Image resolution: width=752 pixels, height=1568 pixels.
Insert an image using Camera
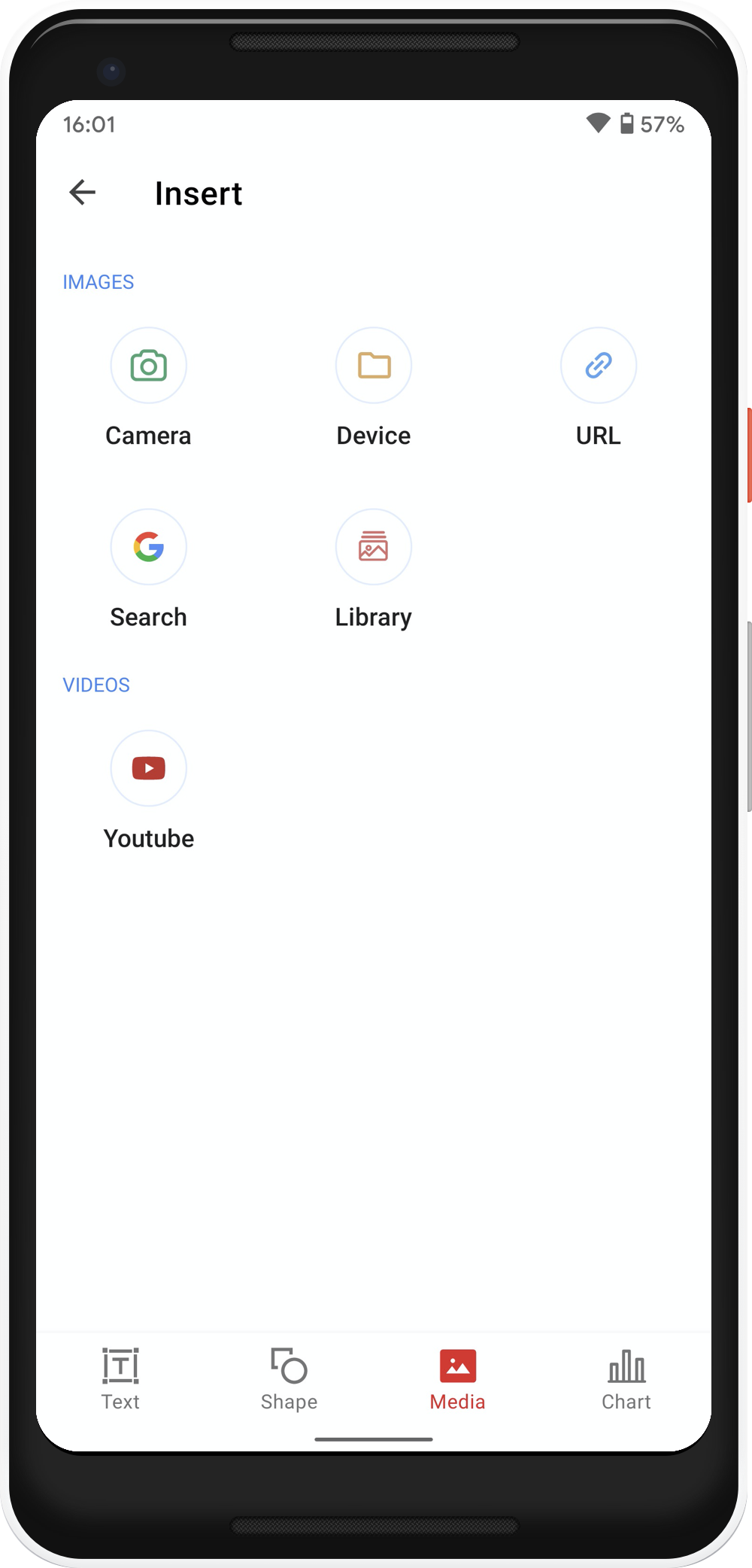[149, 366]
